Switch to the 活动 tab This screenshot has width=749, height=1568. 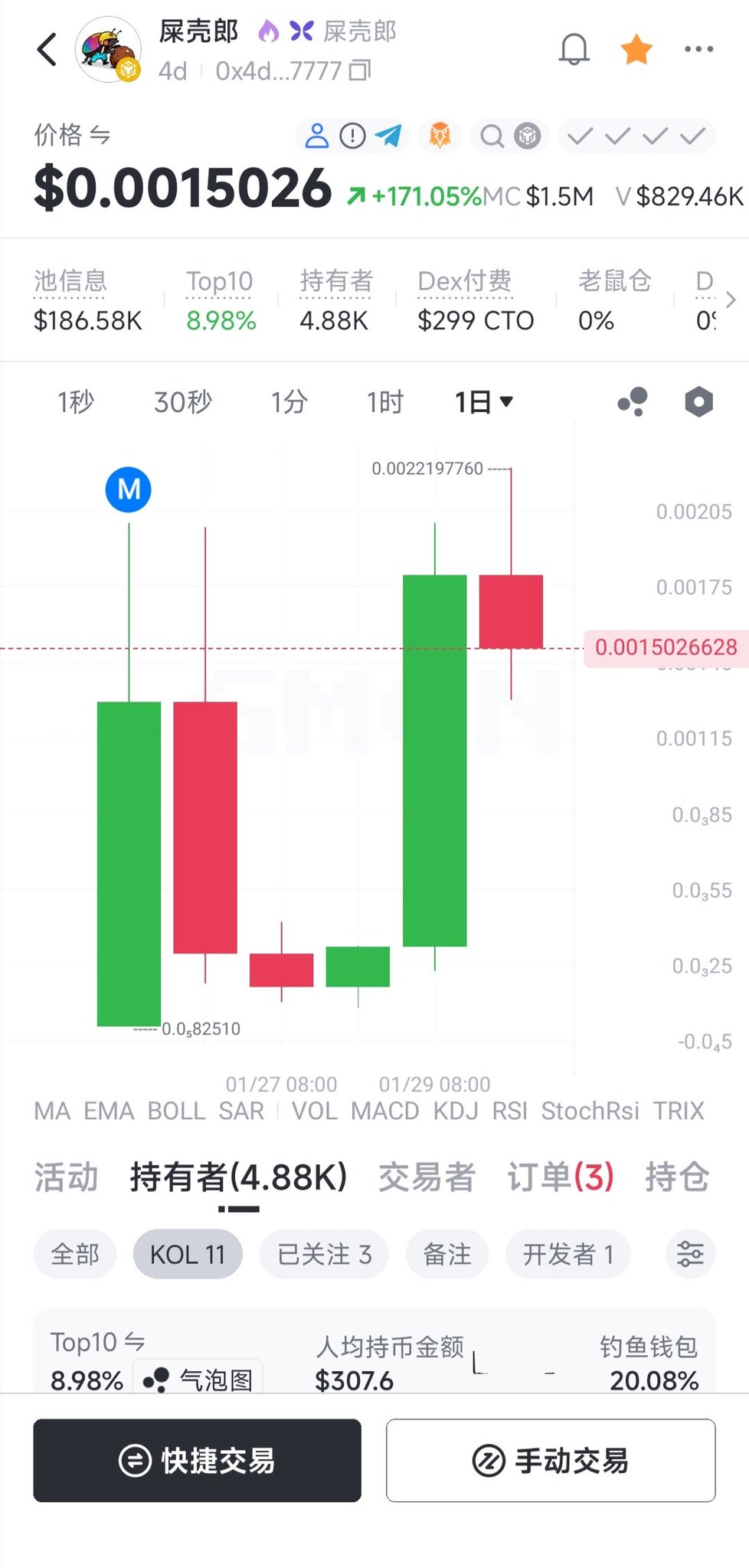tap(66, 1177)
